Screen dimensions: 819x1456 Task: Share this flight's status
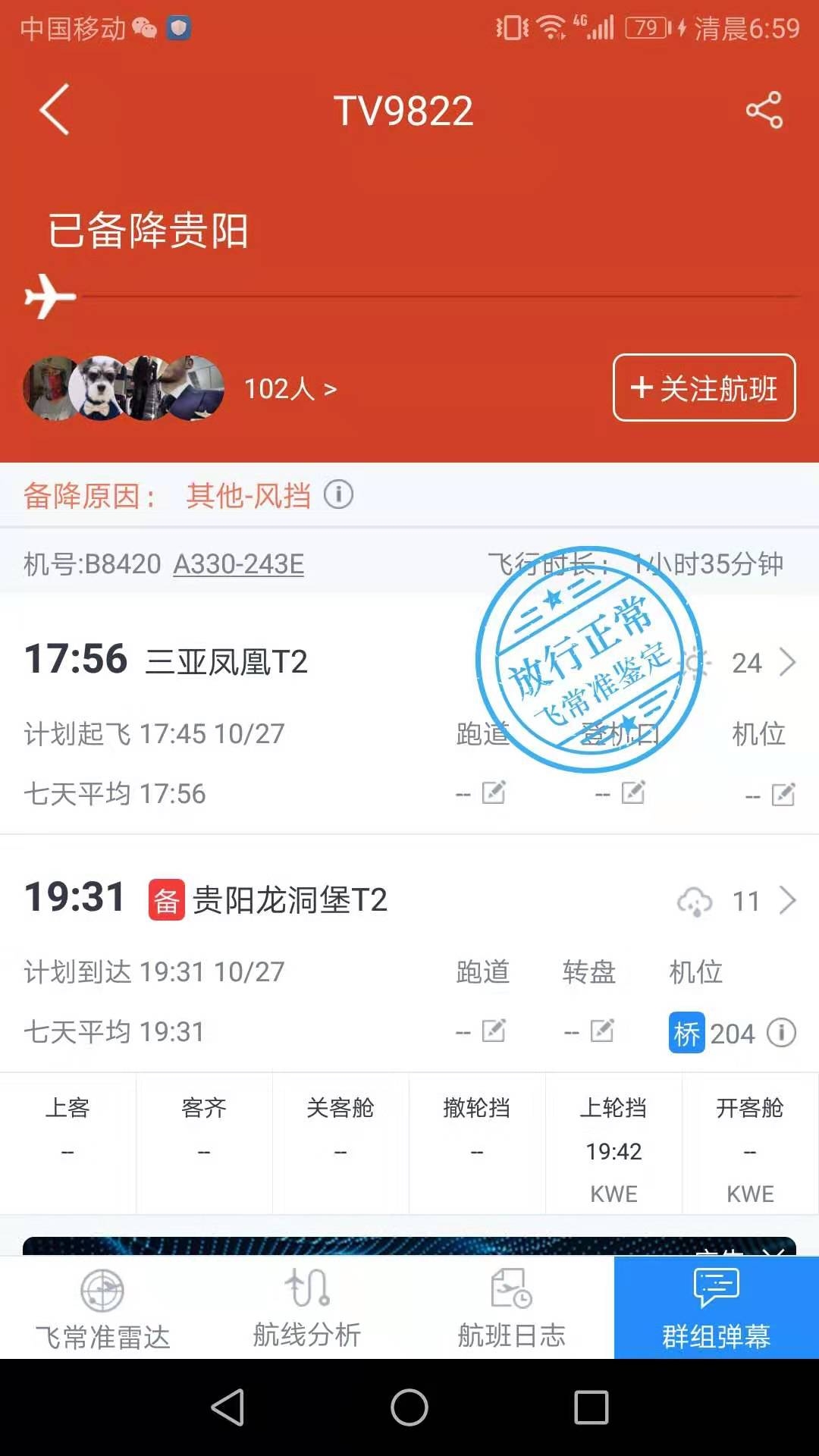(x=764, y=110)
